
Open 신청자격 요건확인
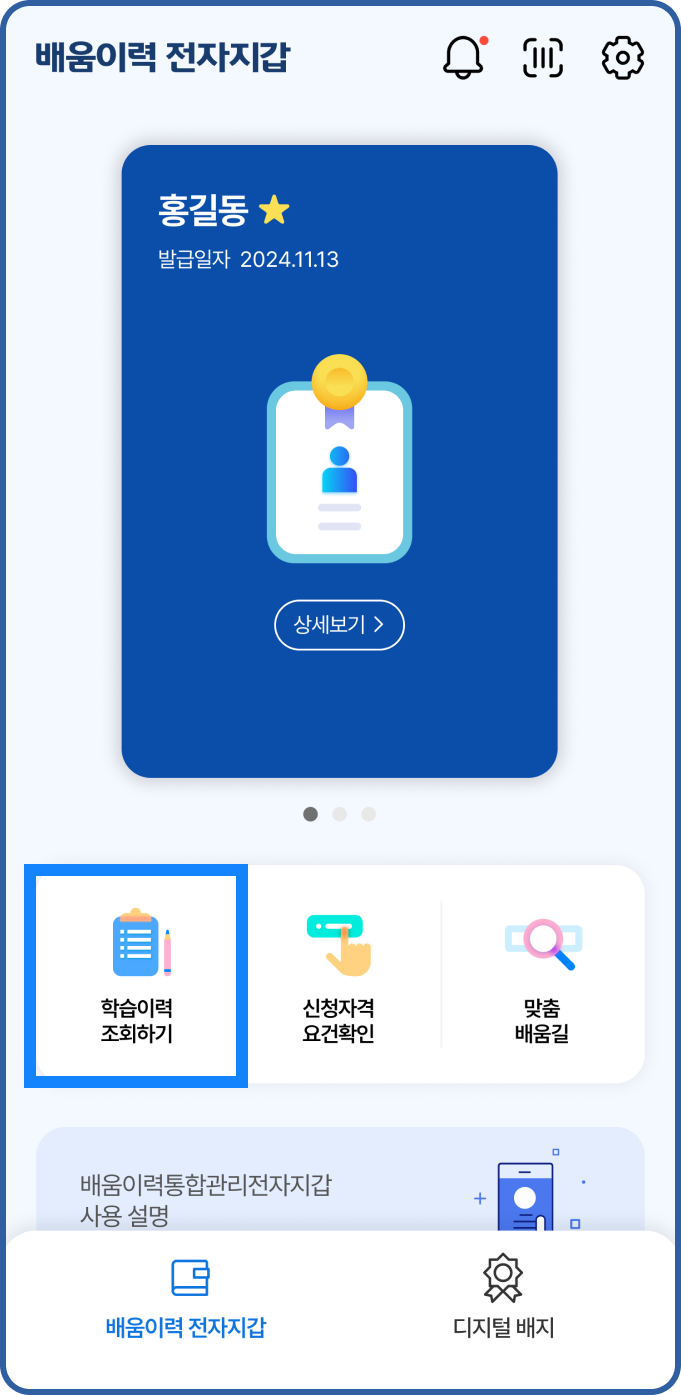pos(339,975)
